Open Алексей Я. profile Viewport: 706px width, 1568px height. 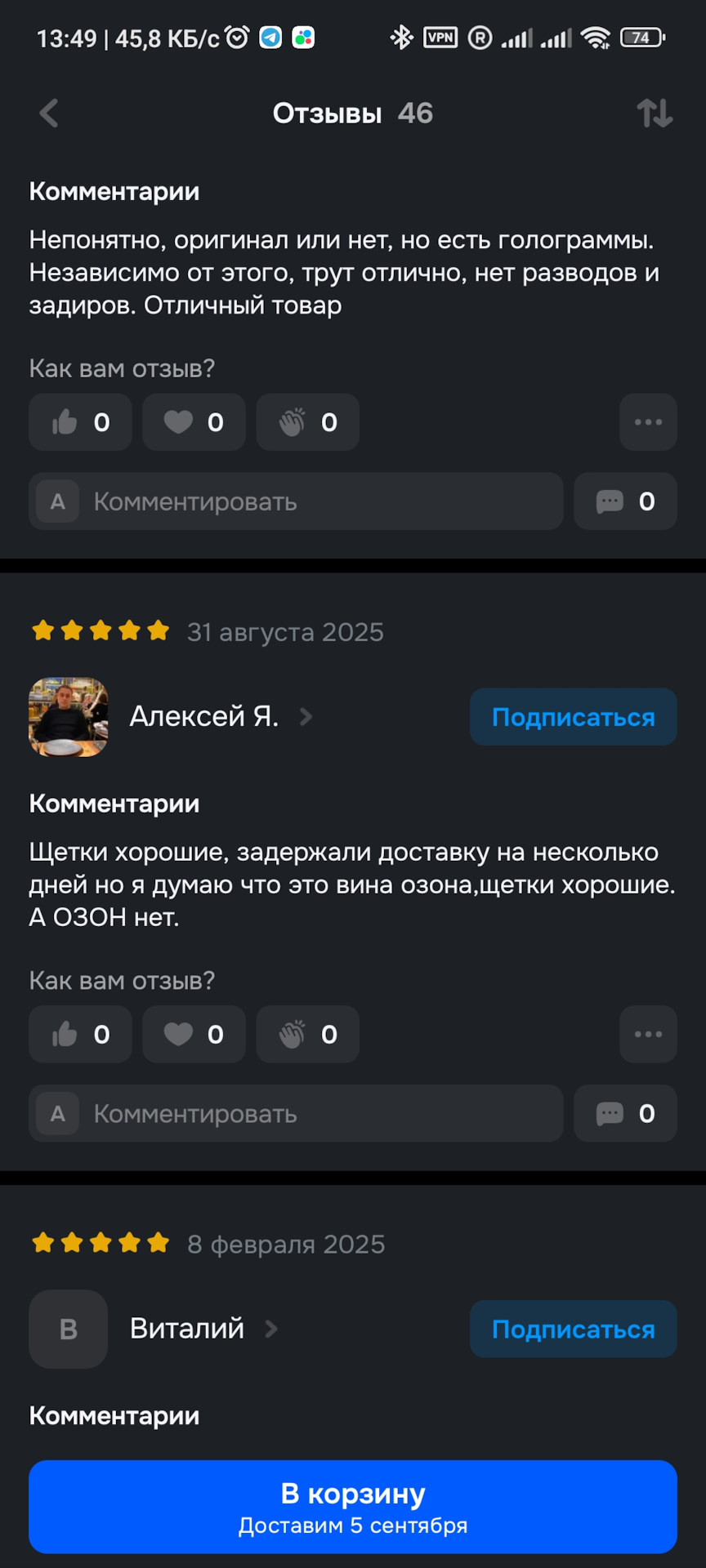204,717
